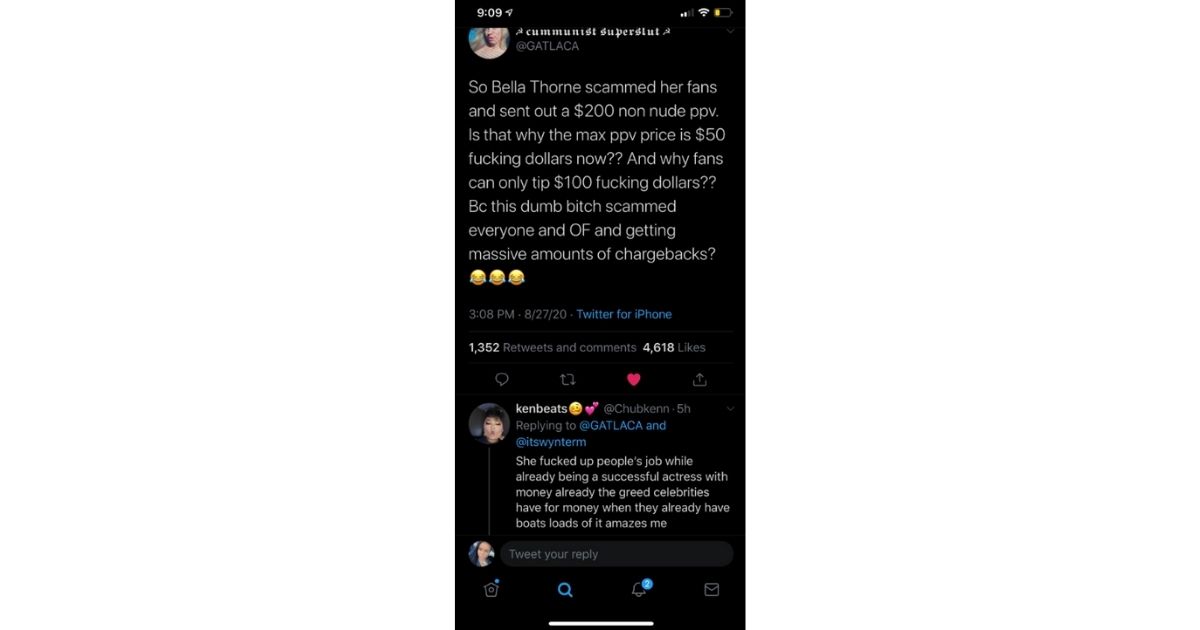Screen dimensions: 1200x630
Task: Tap the @itswynterm mention link
Action: [551, 442]
